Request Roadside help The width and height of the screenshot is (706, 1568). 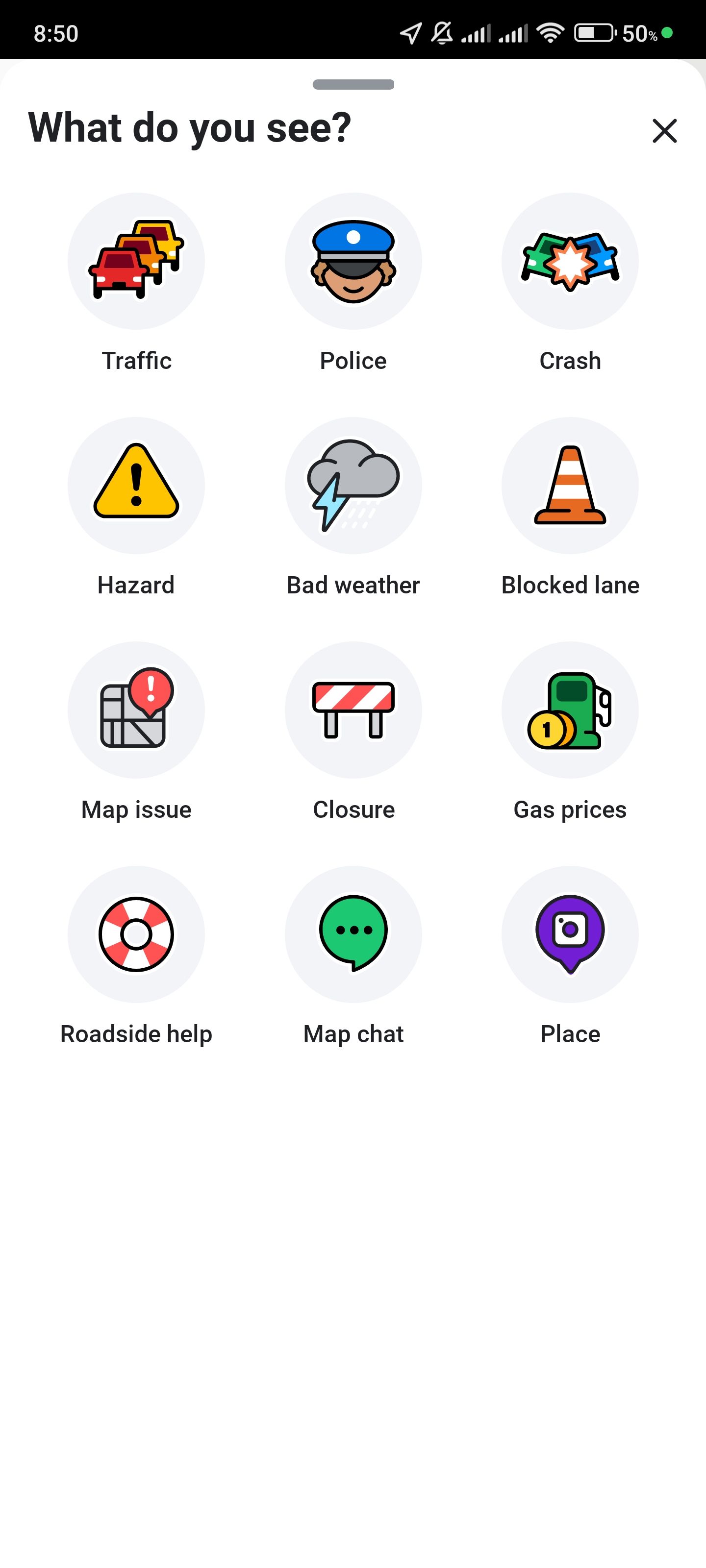click(x=136, y=934)
